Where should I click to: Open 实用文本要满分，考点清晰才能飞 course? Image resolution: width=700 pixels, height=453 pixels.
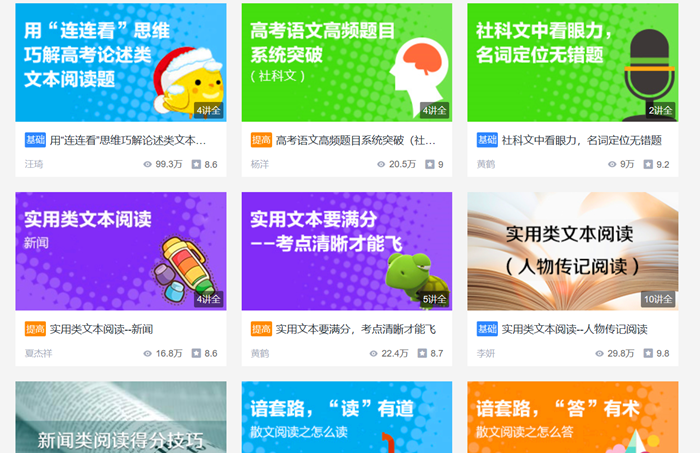click(x=346, y=250)
